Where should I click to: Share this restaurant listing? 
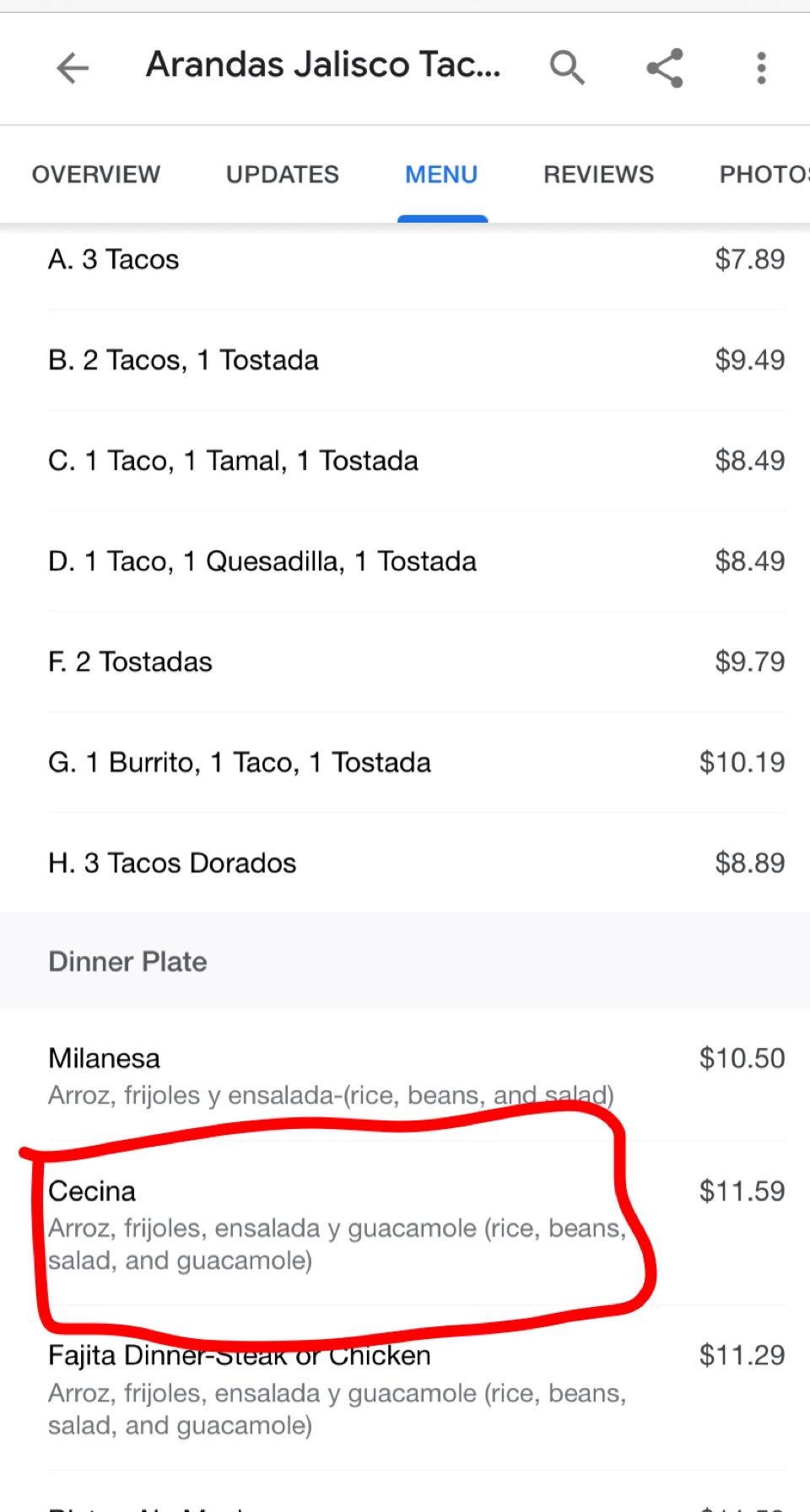tap(665, 67)
